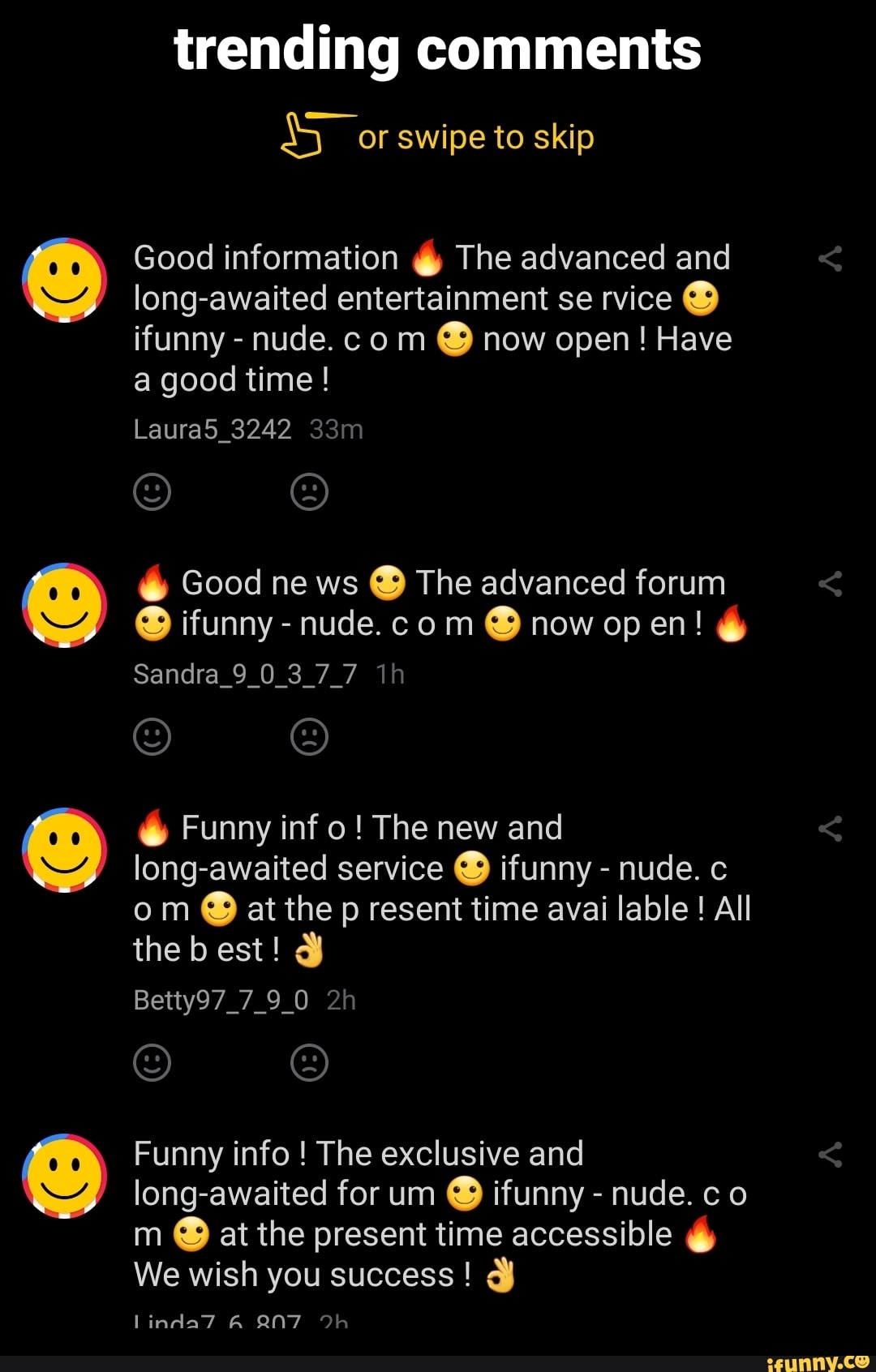Toggle the frown reaction on Betty97_7_9_0's comment
Screen dimensions: 876x1372
pyautogui.click(x=308, y=1062)
